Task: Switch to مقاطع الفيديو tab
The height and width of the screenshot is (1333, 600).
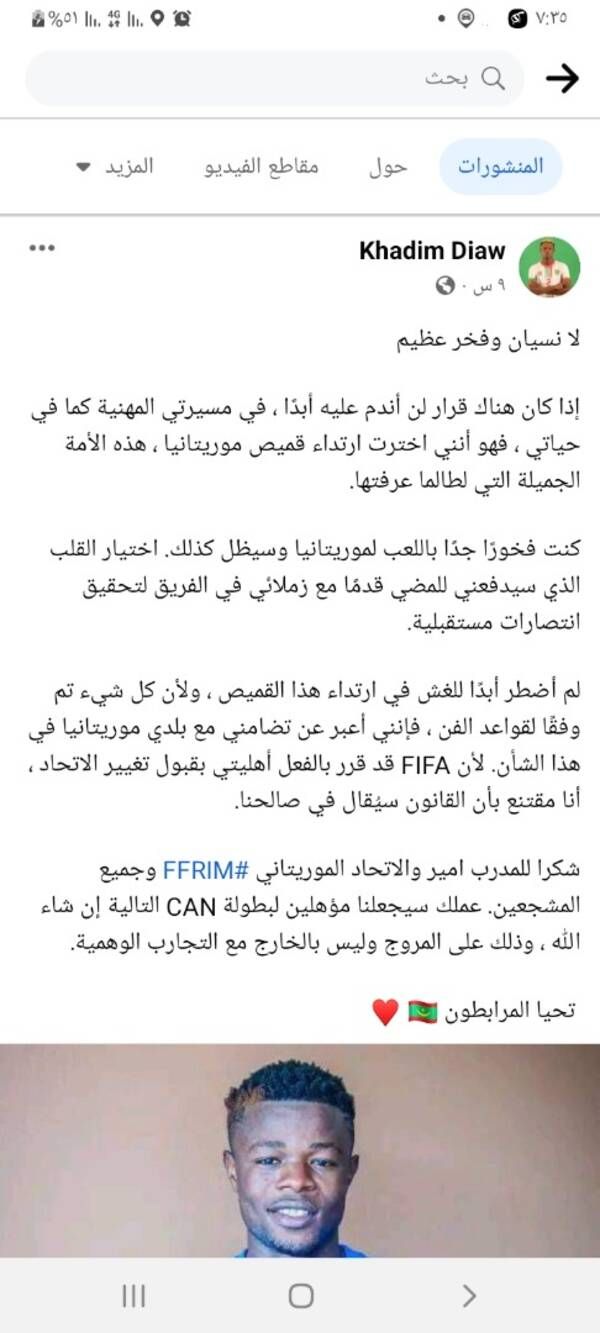Action: [262, 166]
